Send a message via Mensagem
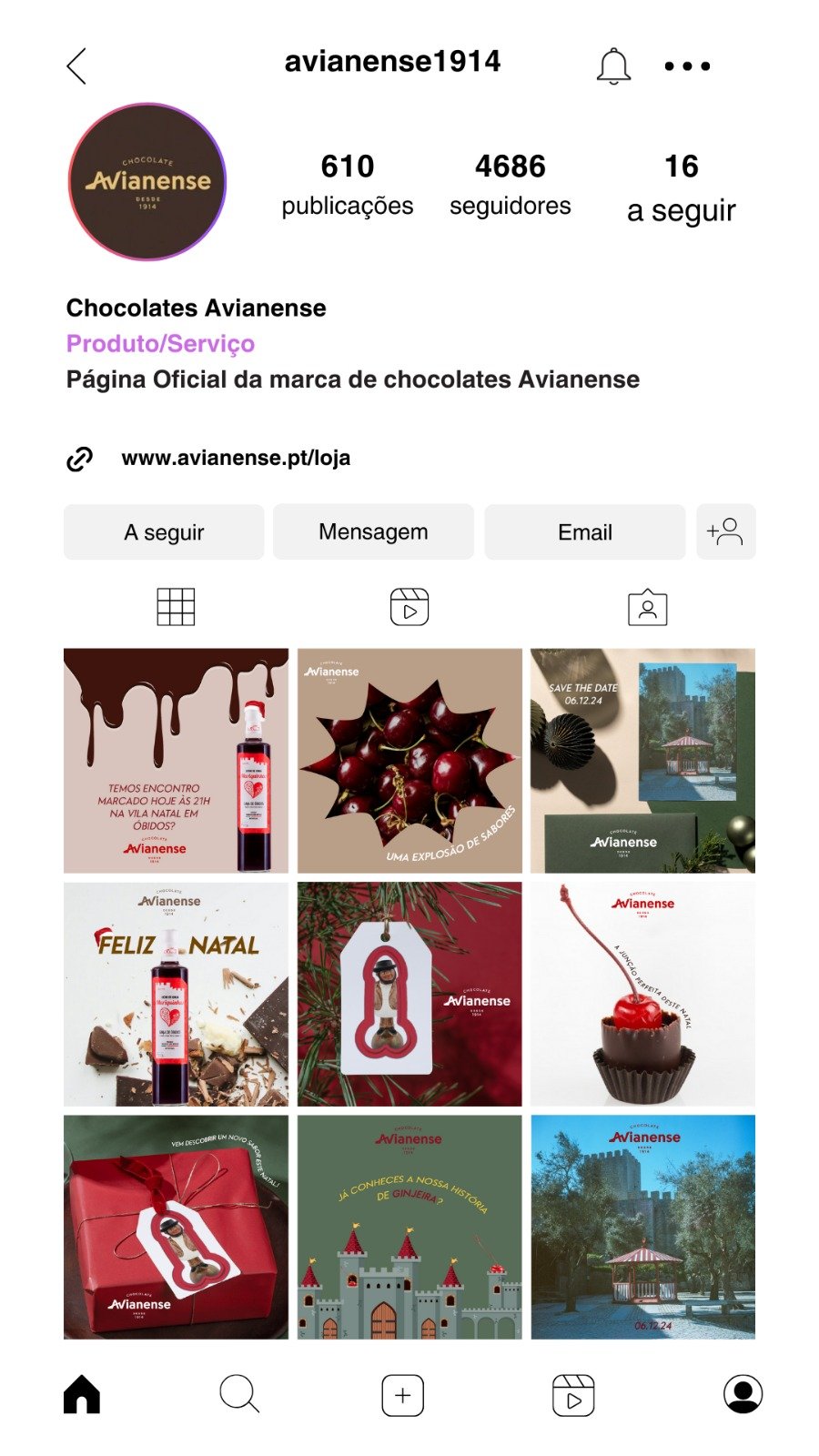The width and height of the screenshot is (819, 1456). [373, 532]
